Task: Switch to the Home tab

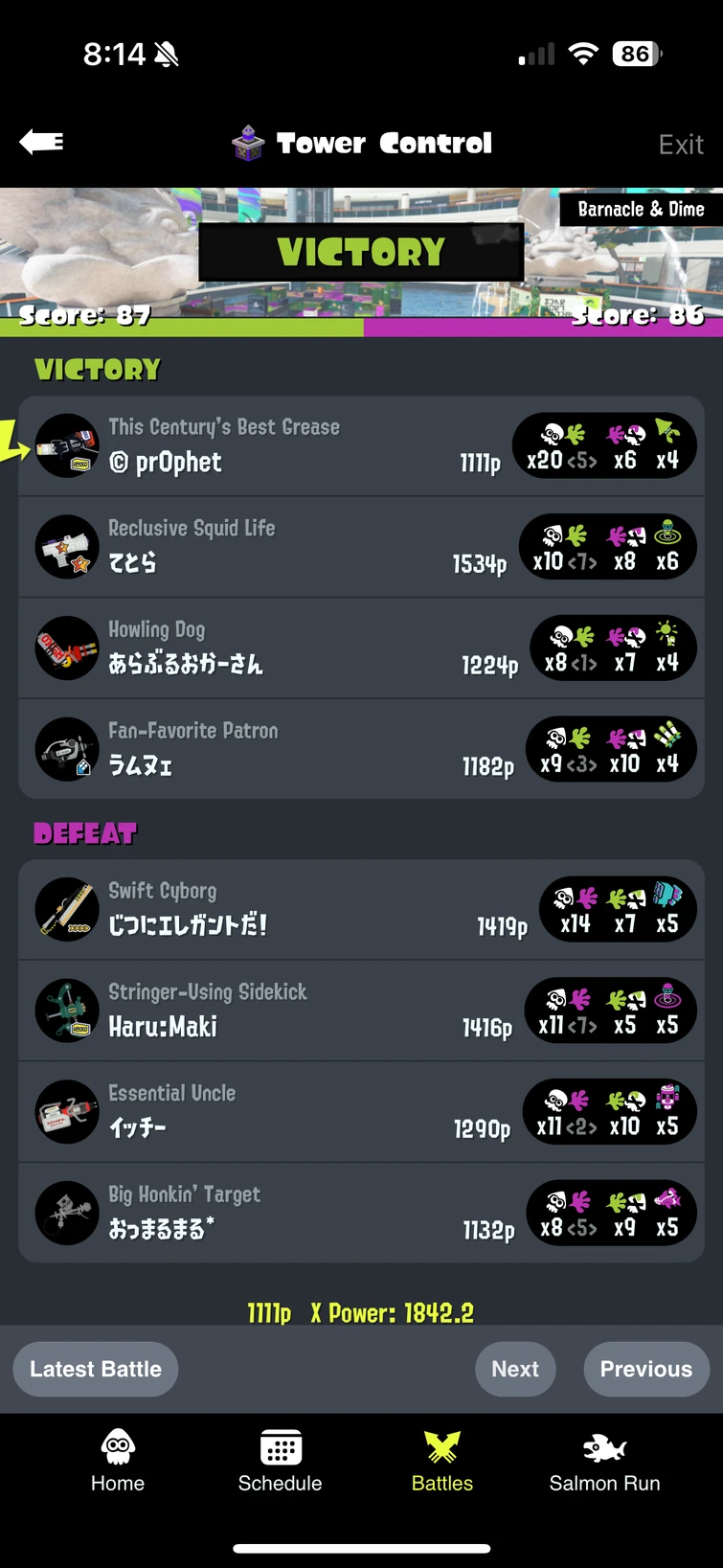Action: (x=118, y=1461)
